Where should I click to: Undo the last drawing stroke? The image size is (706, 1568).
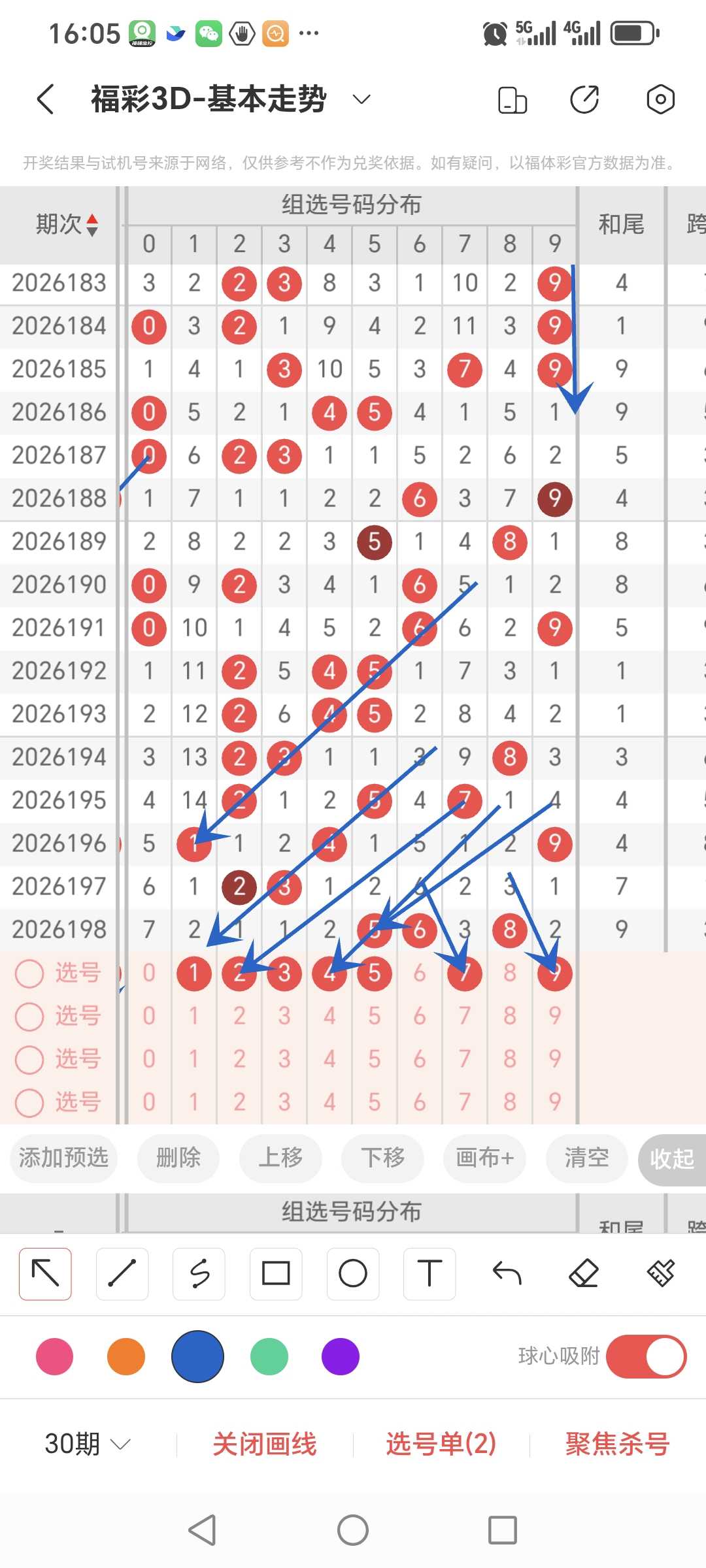pyautogui.click(x=507, y=1273)
